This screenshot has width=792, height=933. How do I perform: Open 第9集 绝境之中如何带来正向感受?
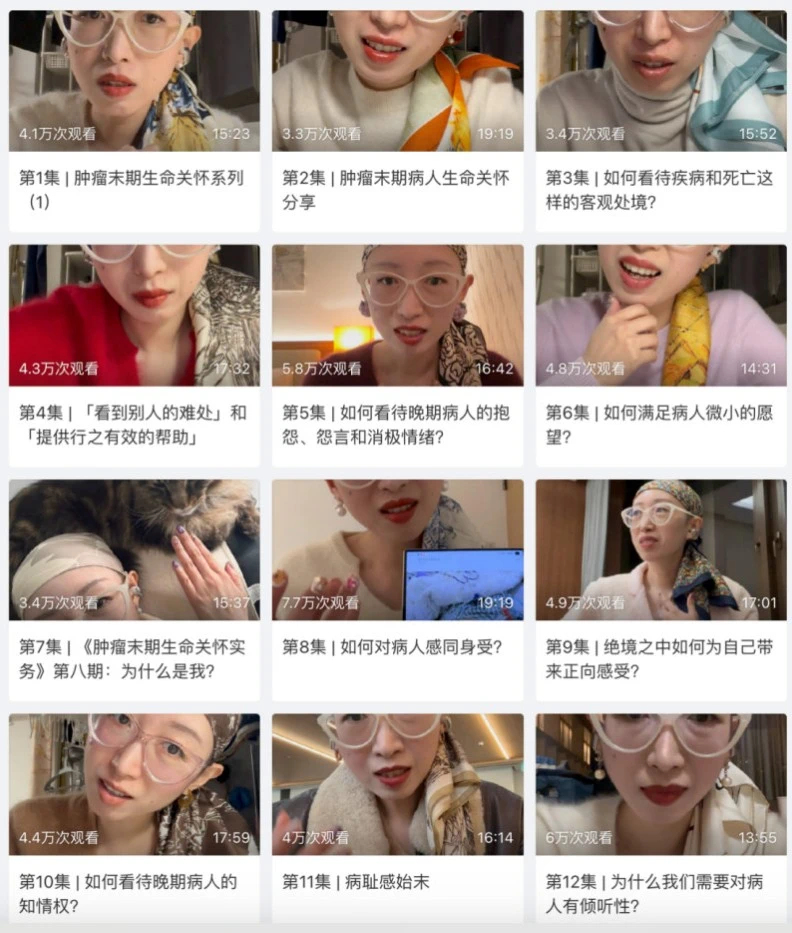pyautogui.click(x=661, y=550)
